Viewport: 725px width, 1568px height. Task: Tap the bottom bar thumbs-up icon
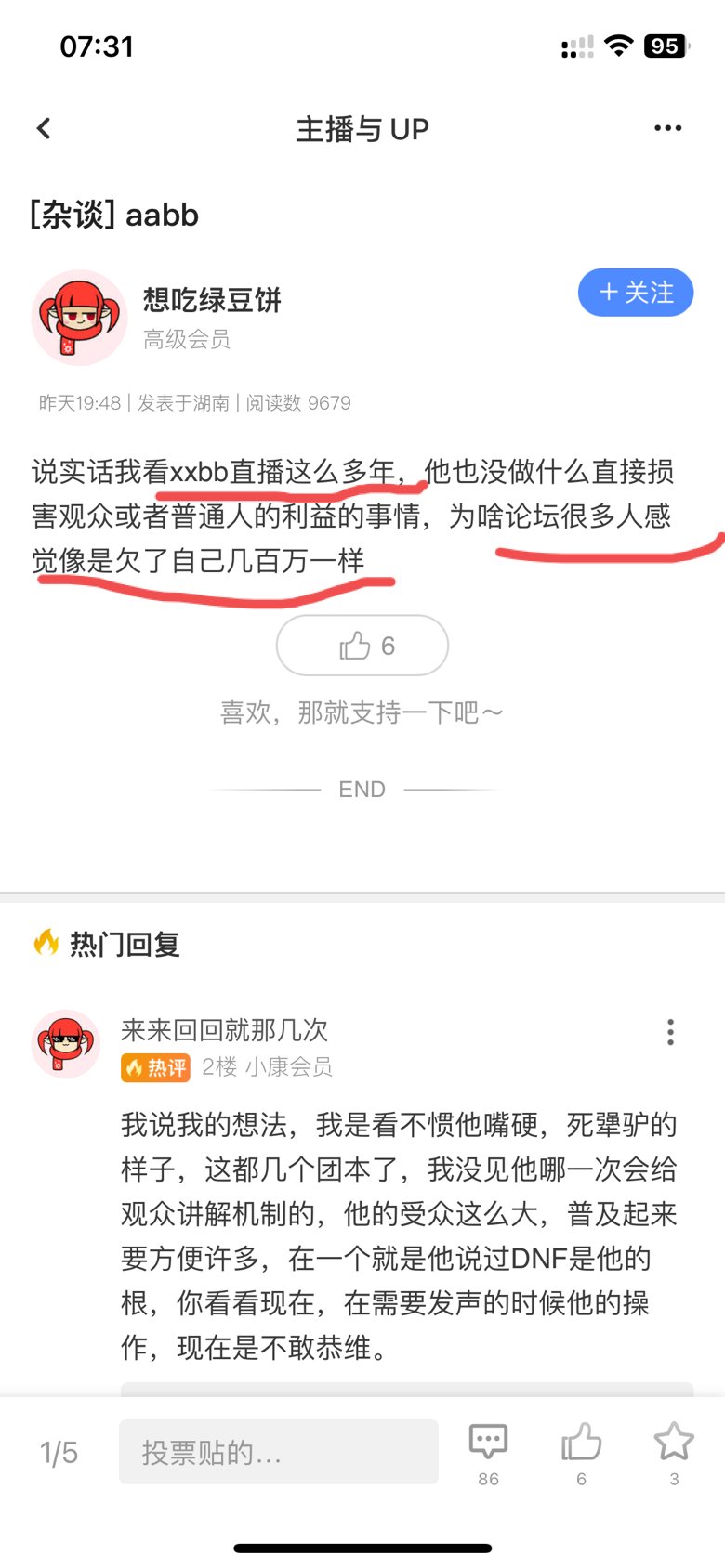coord(582,1453)
